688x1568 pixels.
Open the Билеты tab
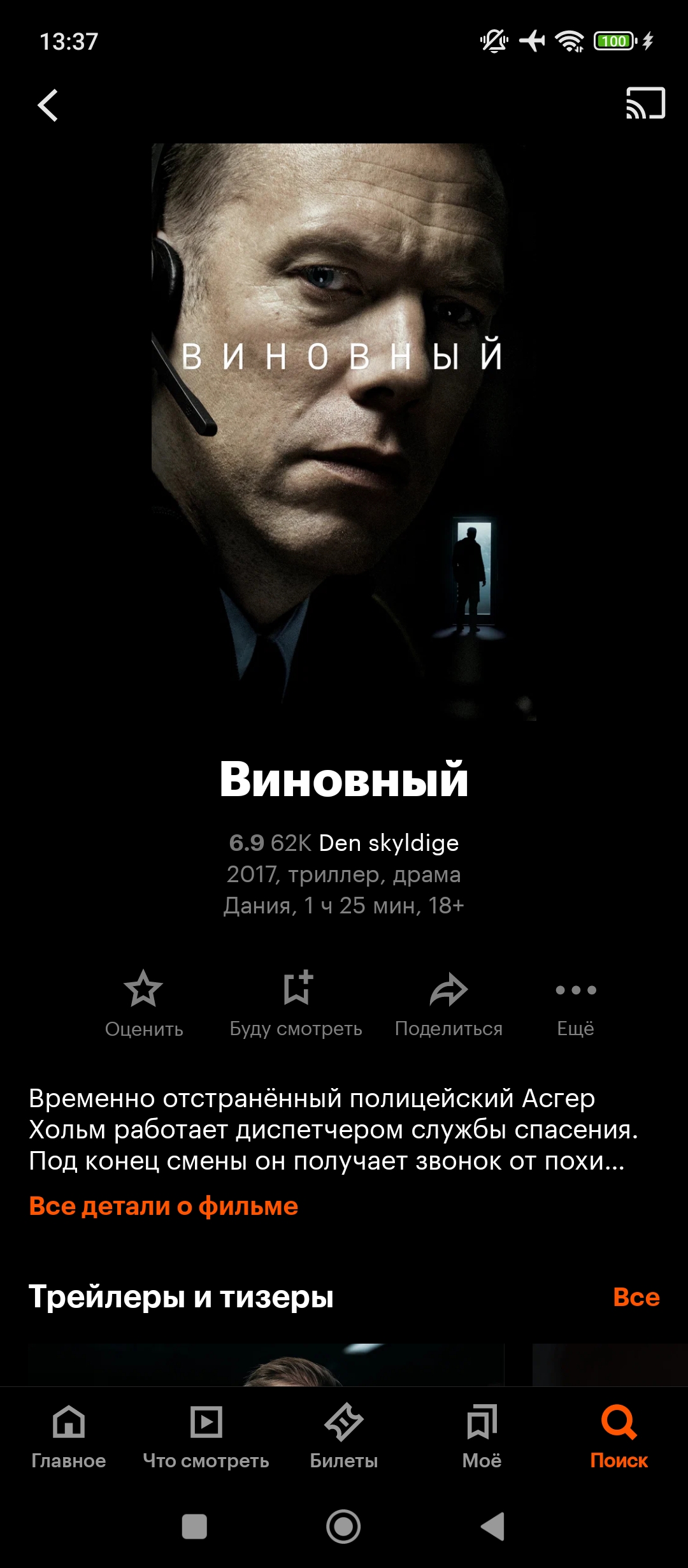click(x=344, y=1433)
